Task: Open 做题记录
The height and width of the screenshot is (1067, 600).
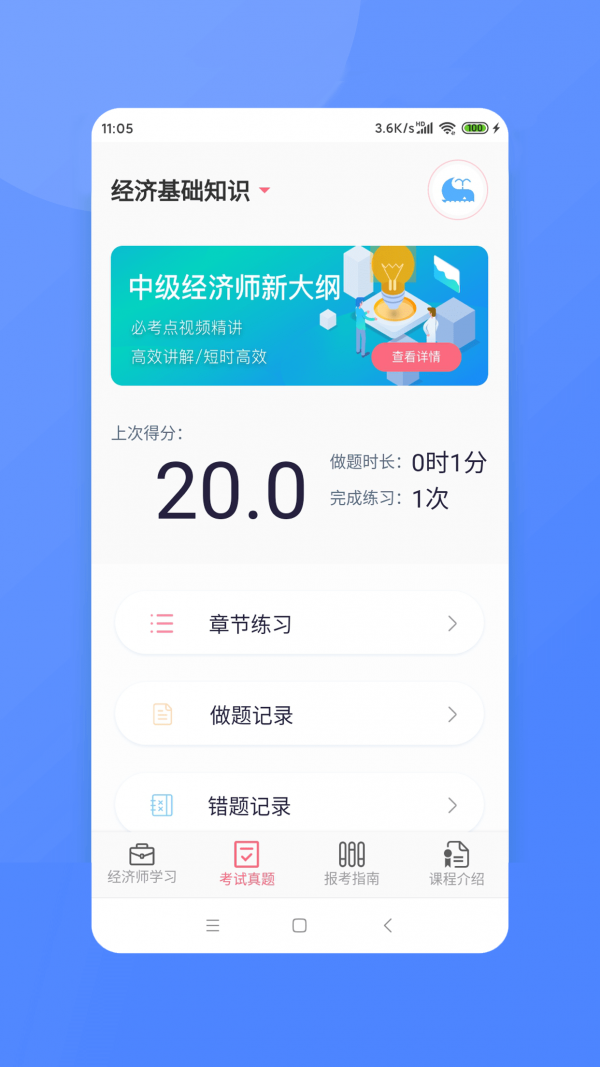Action: (x=299, y=715)
